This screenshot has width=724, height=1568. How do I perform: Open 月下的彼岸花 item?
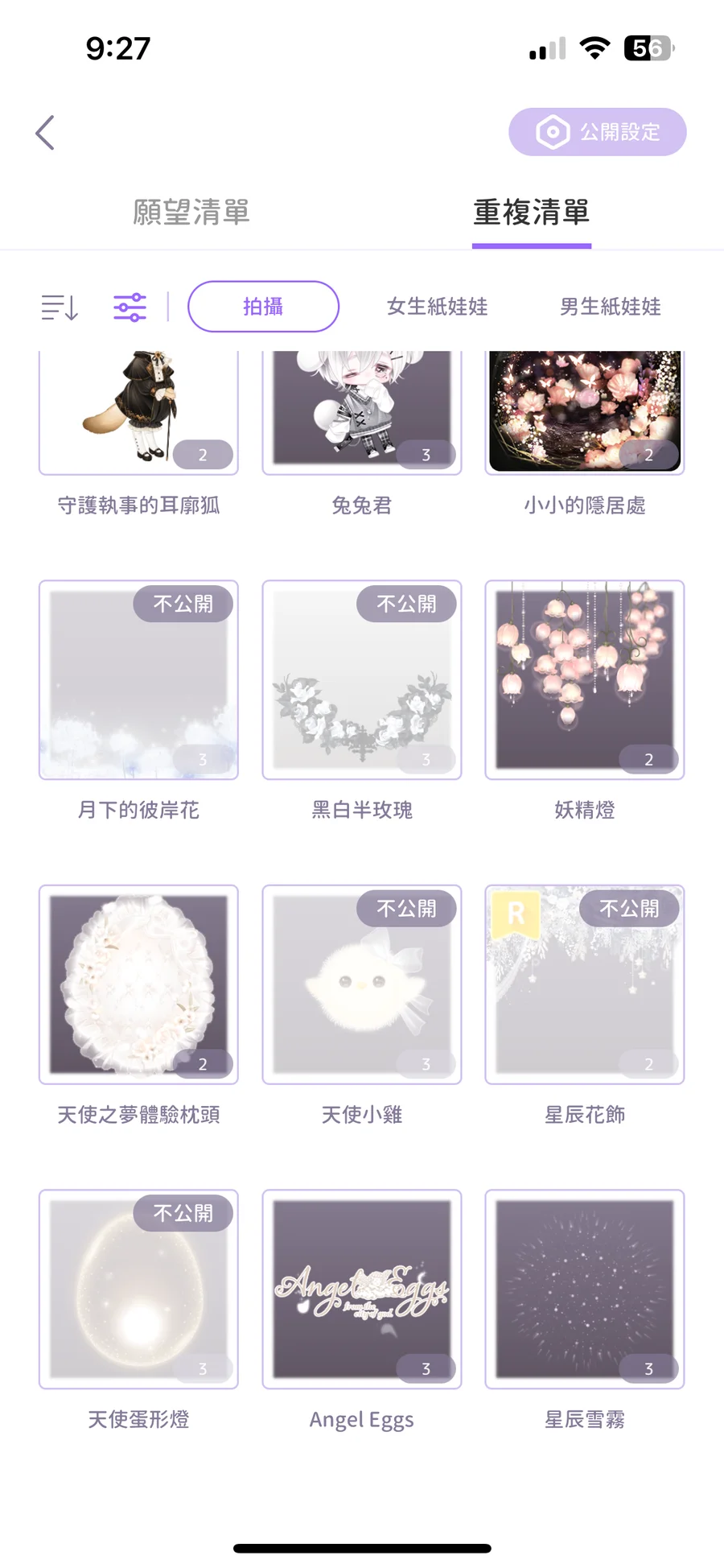pyautogui.click(x=138, y=679)
